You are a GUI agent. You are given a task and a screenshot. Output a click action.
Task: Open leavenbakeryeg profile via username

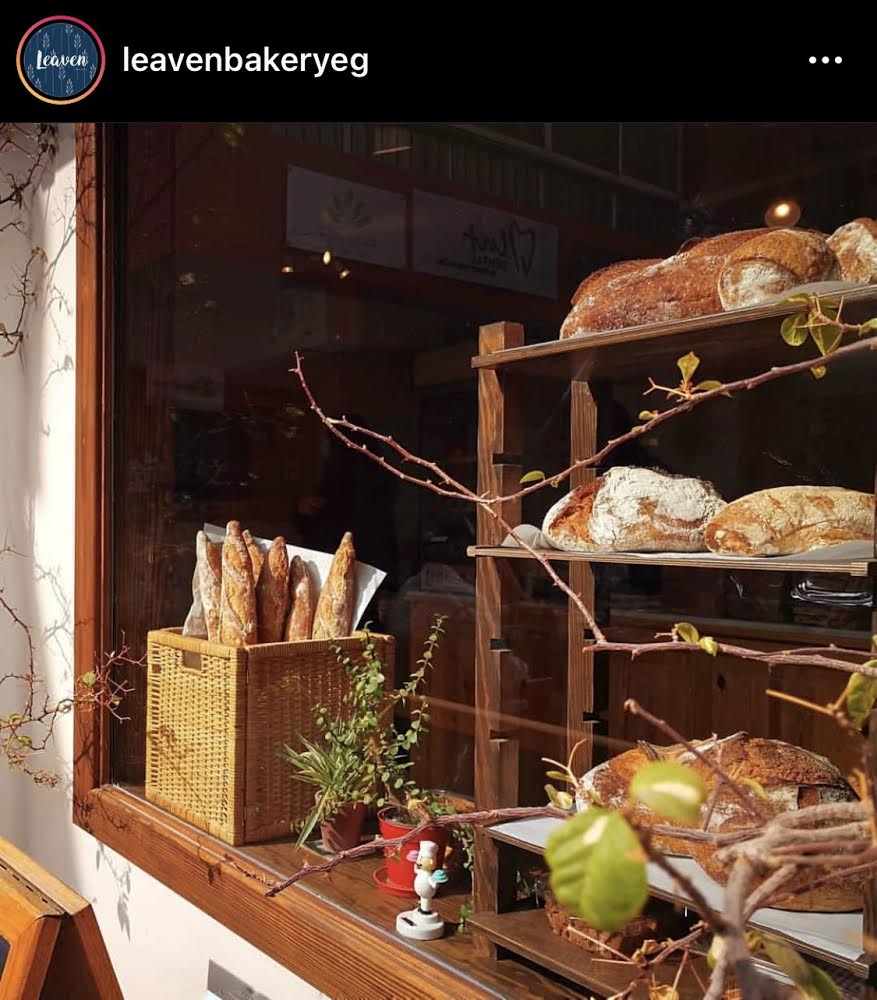coord(245,61)
